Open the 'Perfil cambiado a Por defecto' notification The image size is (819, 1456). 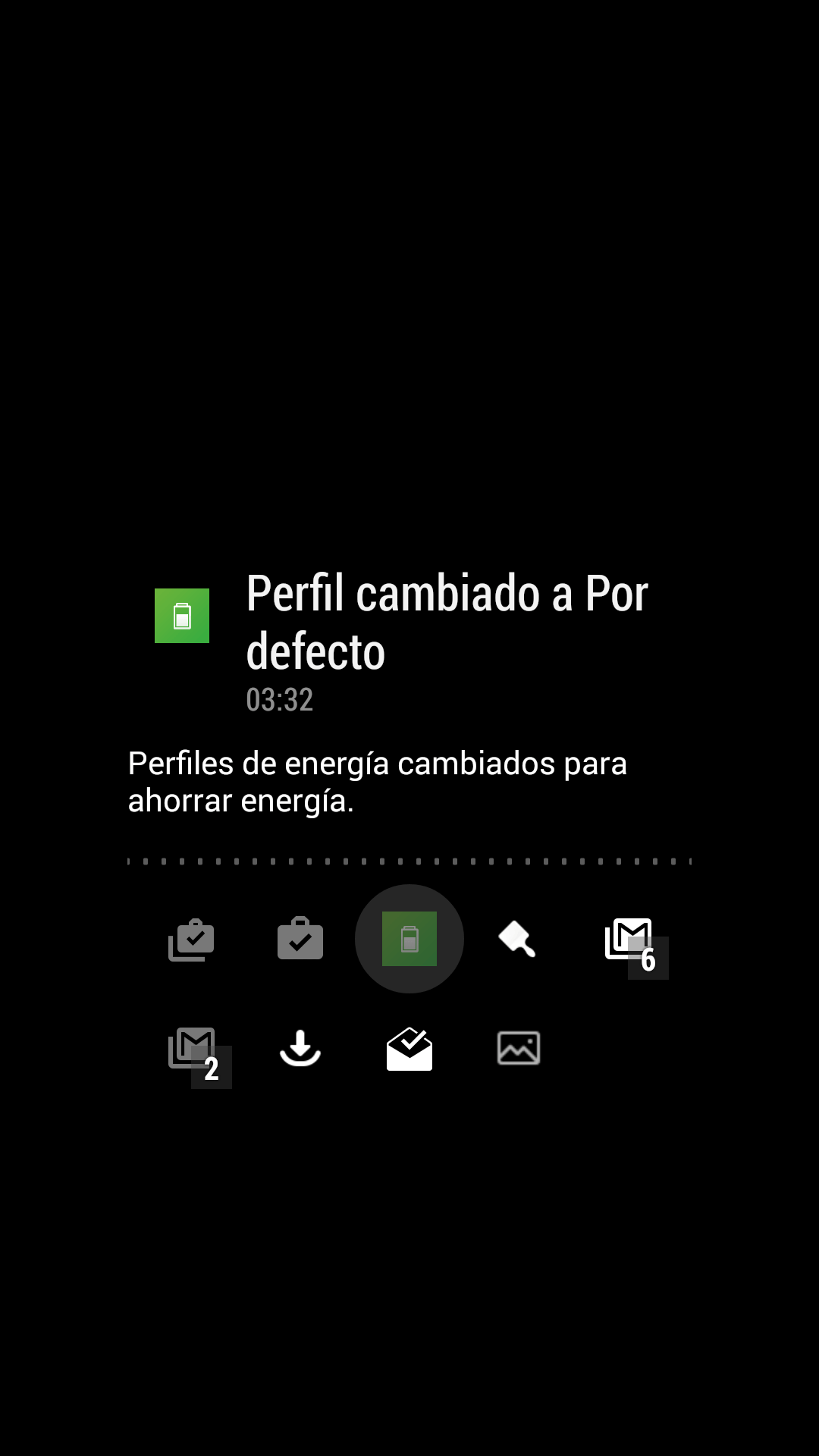(409, 694)
